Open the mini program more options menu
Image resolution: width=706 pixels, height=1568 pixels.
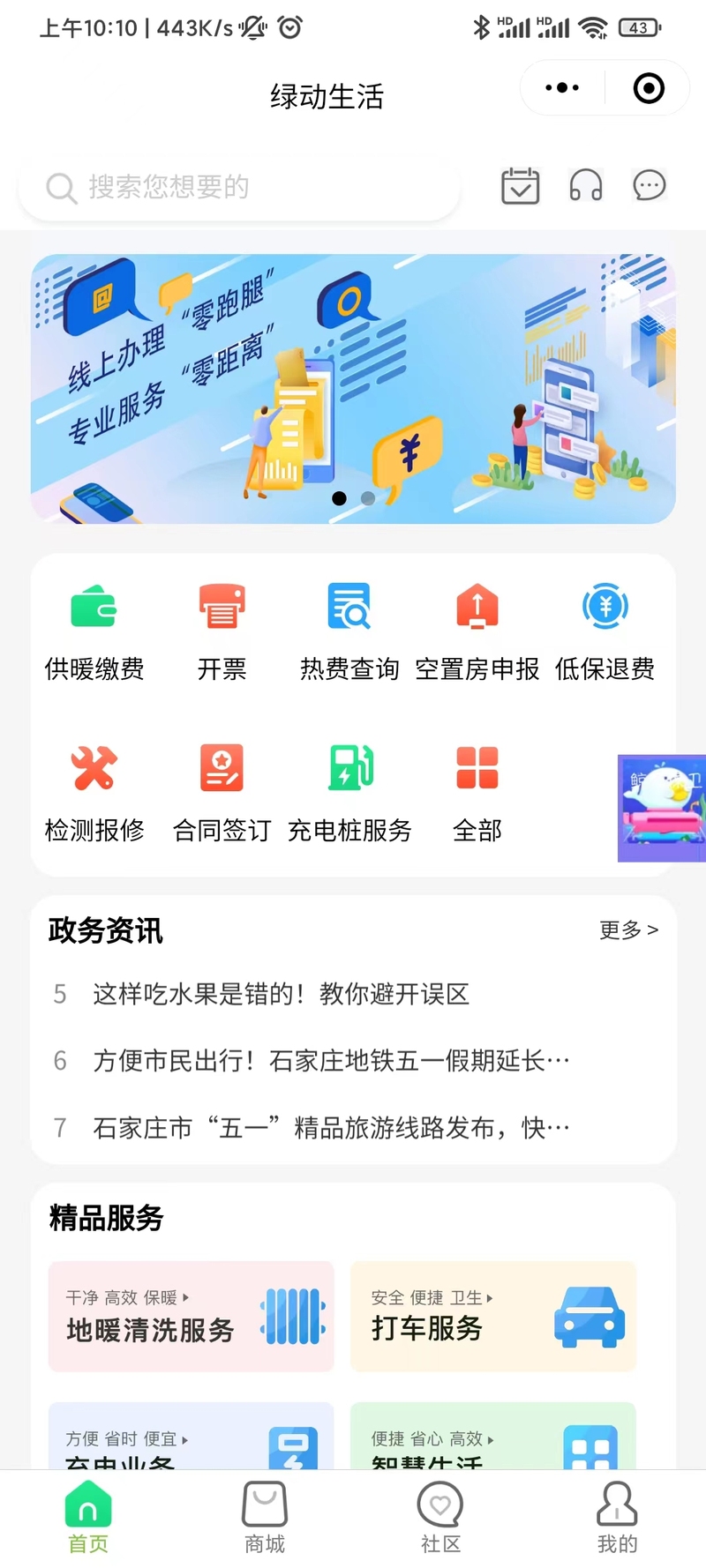pyautogui.click(x=562, y=88)
